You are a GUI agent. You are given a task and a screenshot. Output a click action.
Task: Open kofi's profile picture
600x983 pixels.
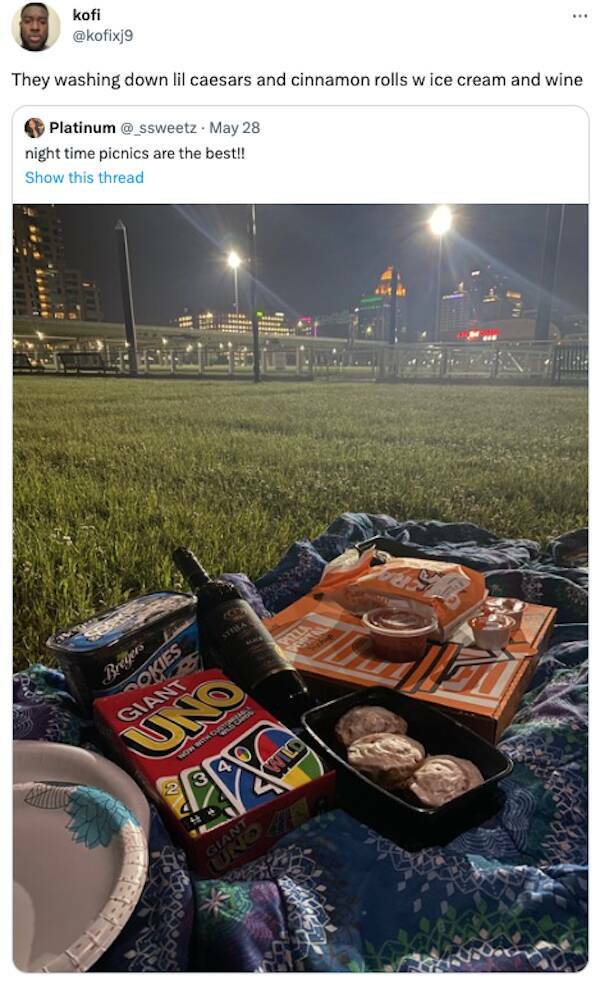[35, 26]
